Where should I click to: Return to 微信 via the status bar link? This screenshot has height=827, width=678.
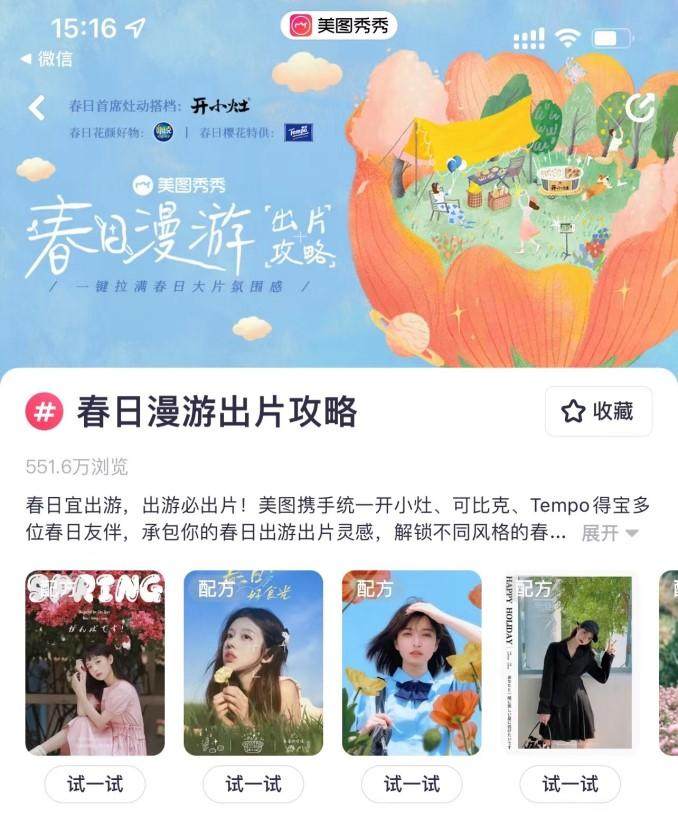pos(47,59)
